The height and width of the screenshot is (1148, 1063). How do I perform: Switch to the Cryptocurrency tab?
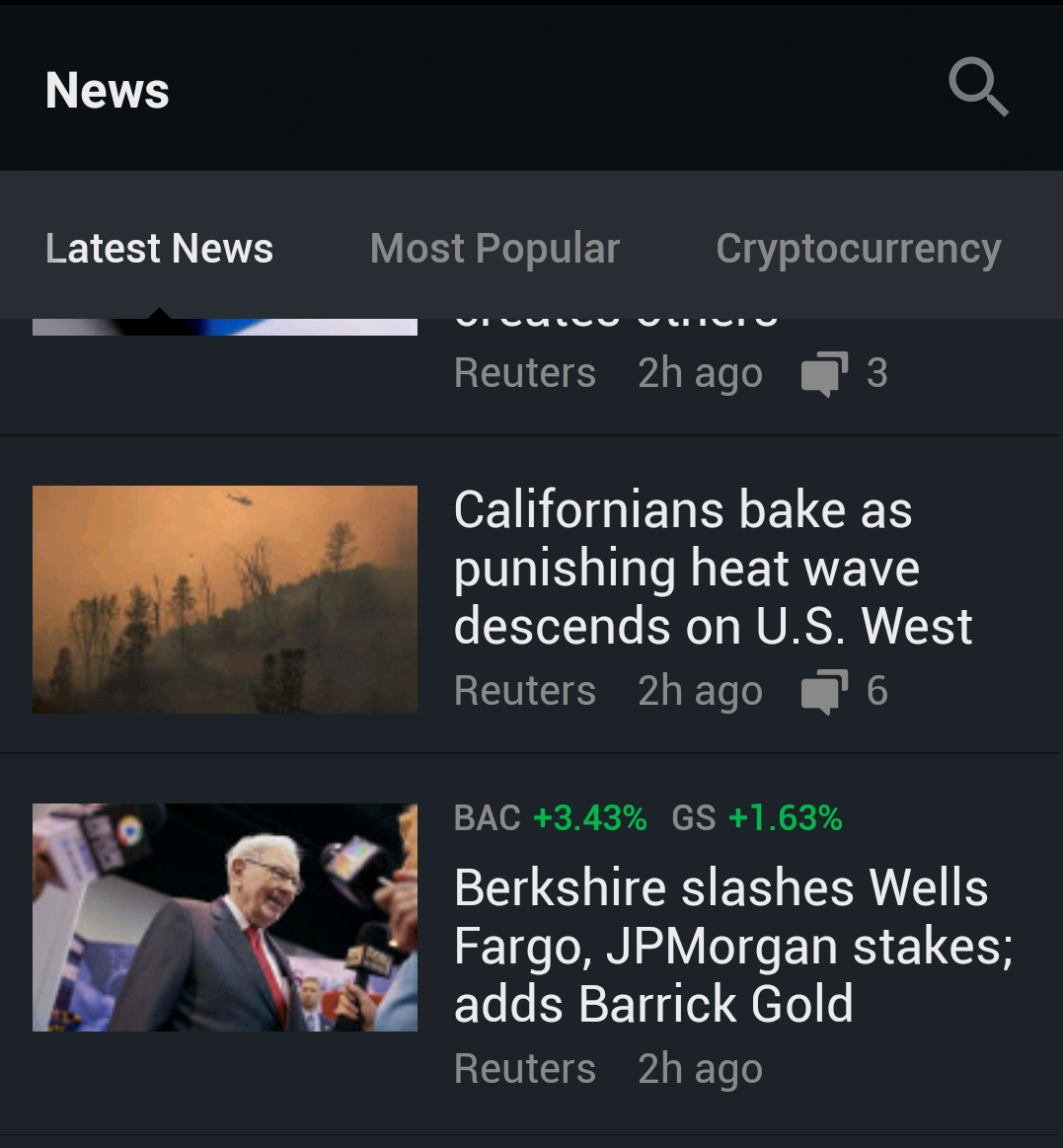[x=858, y=248]
